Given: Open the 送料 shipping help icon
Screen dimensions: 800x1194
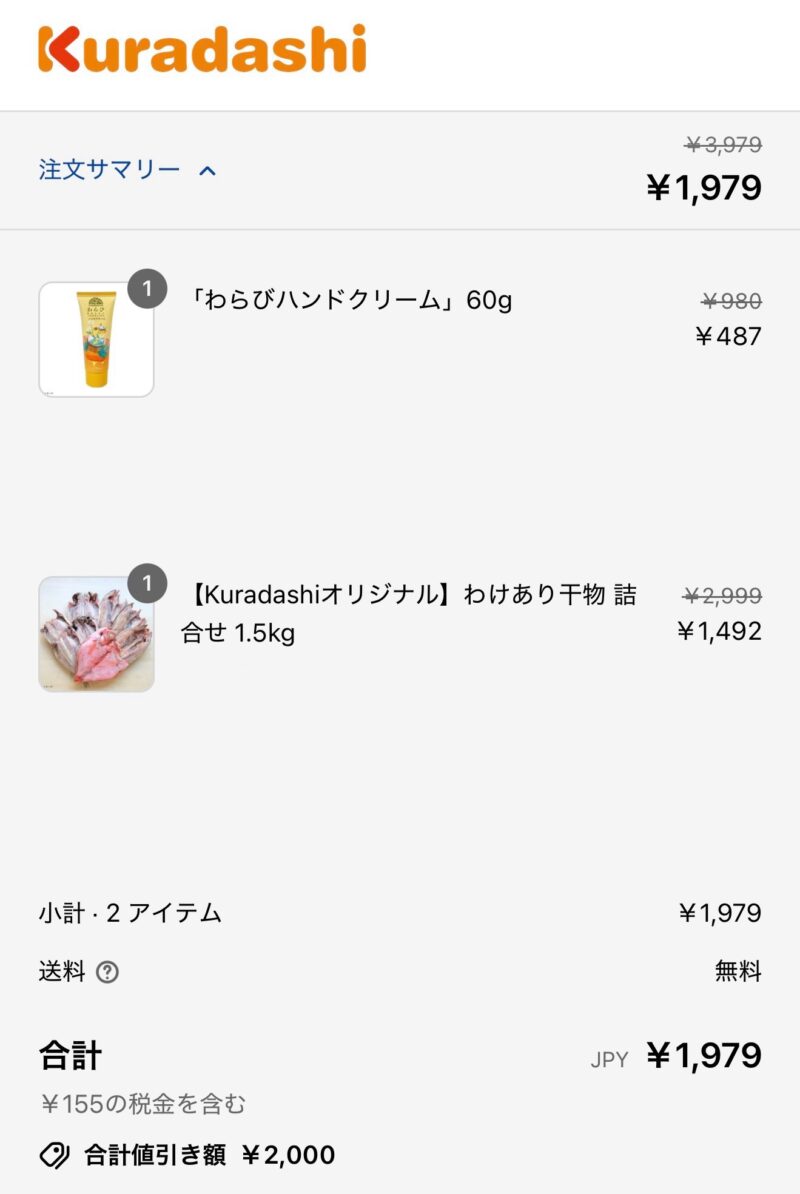Looking at the screenshot, I should (x=107, y=972).
